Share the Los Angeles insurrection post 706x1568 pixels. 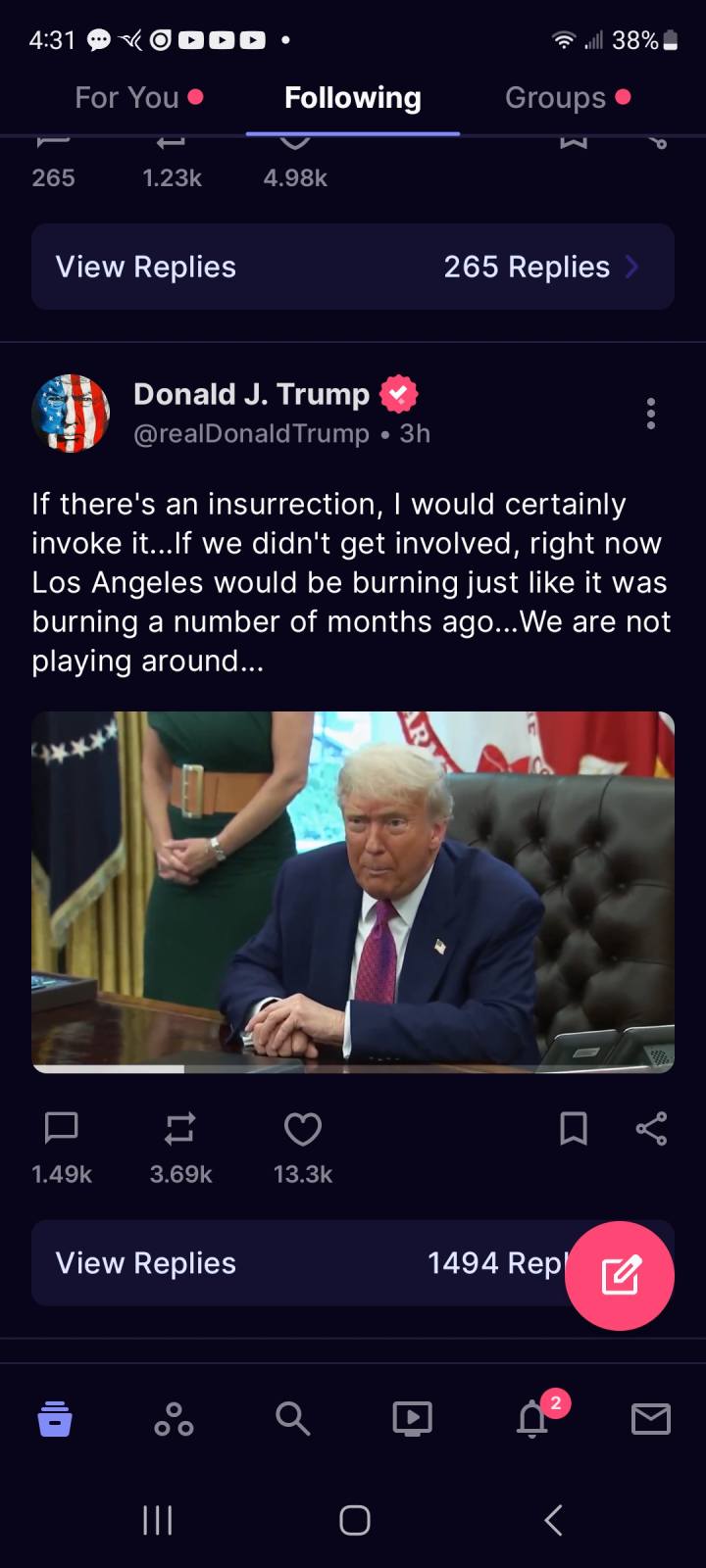(x=651, y=1128)
